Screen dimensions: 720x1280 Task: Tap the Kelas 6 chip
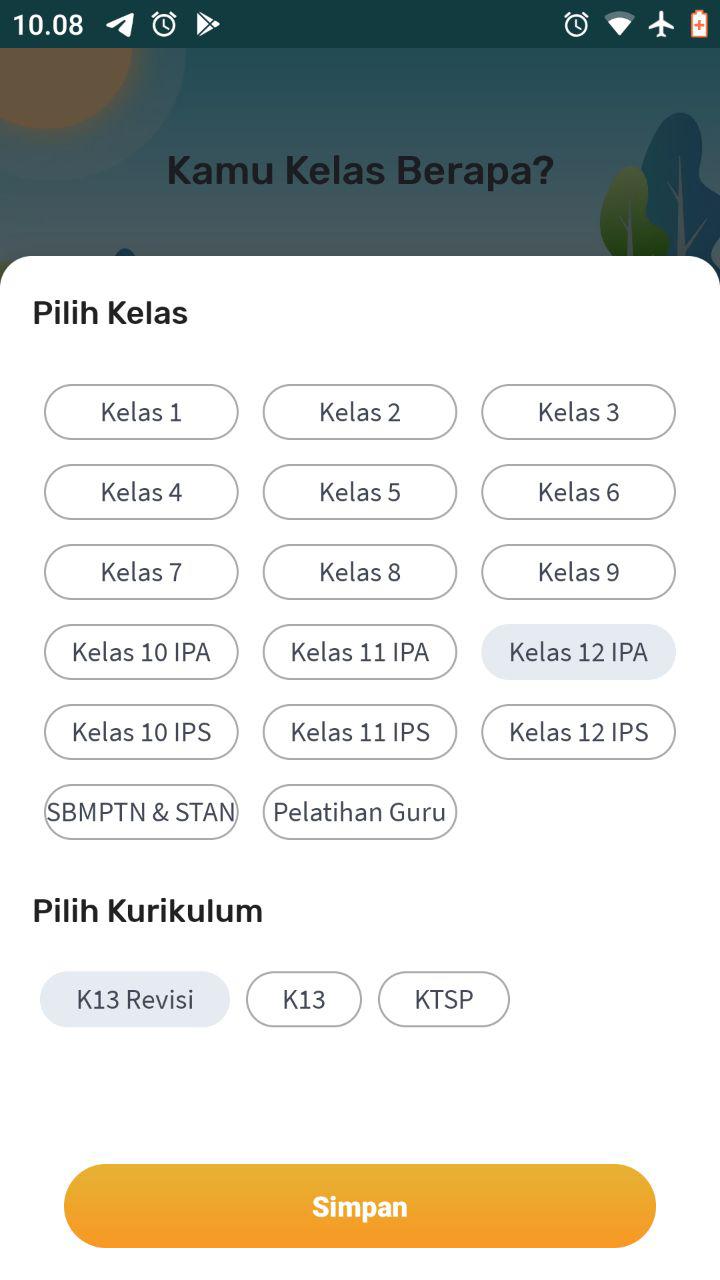pyautogui.click(x=578, y=492)
